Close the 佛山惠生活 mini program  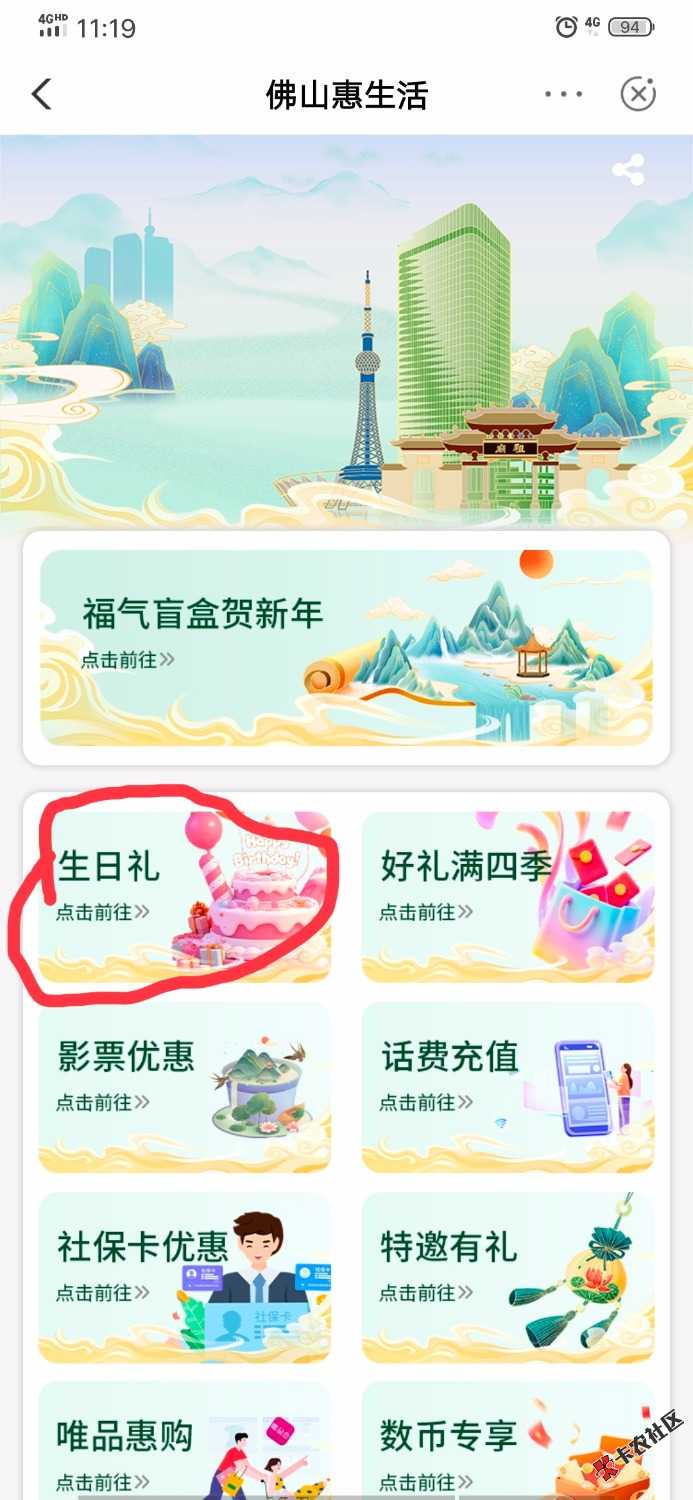tap(638, 95)
